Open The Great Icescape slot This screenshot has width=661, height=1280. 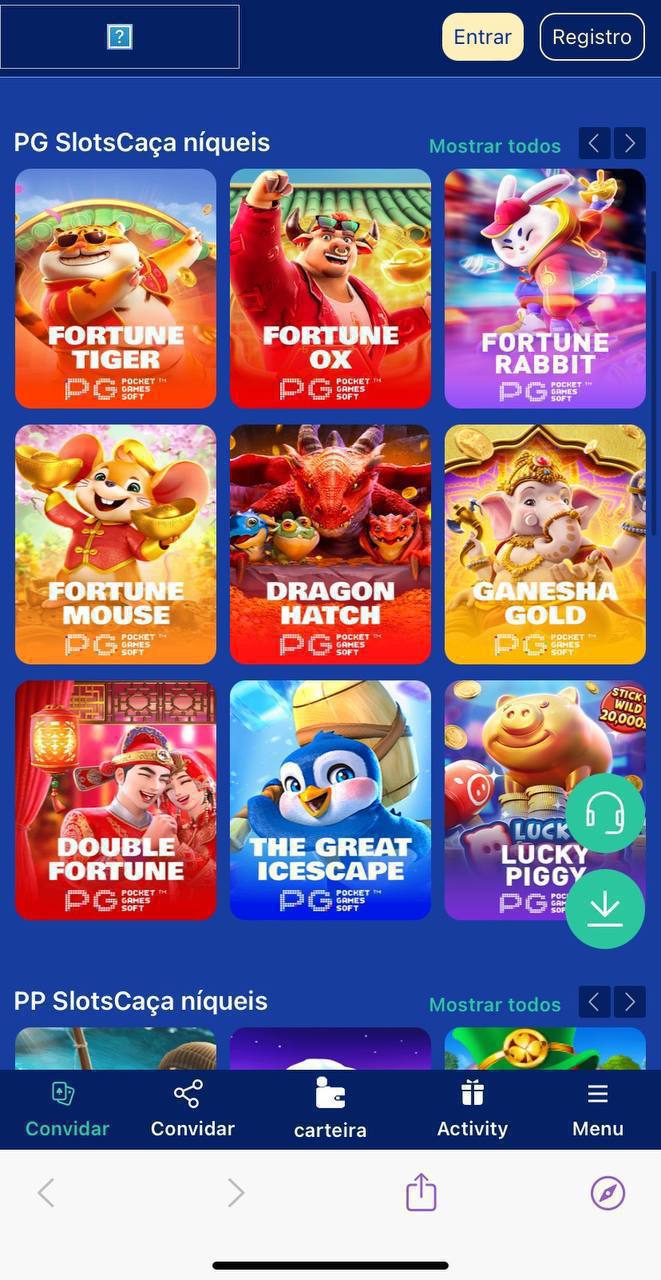(330, 800)
